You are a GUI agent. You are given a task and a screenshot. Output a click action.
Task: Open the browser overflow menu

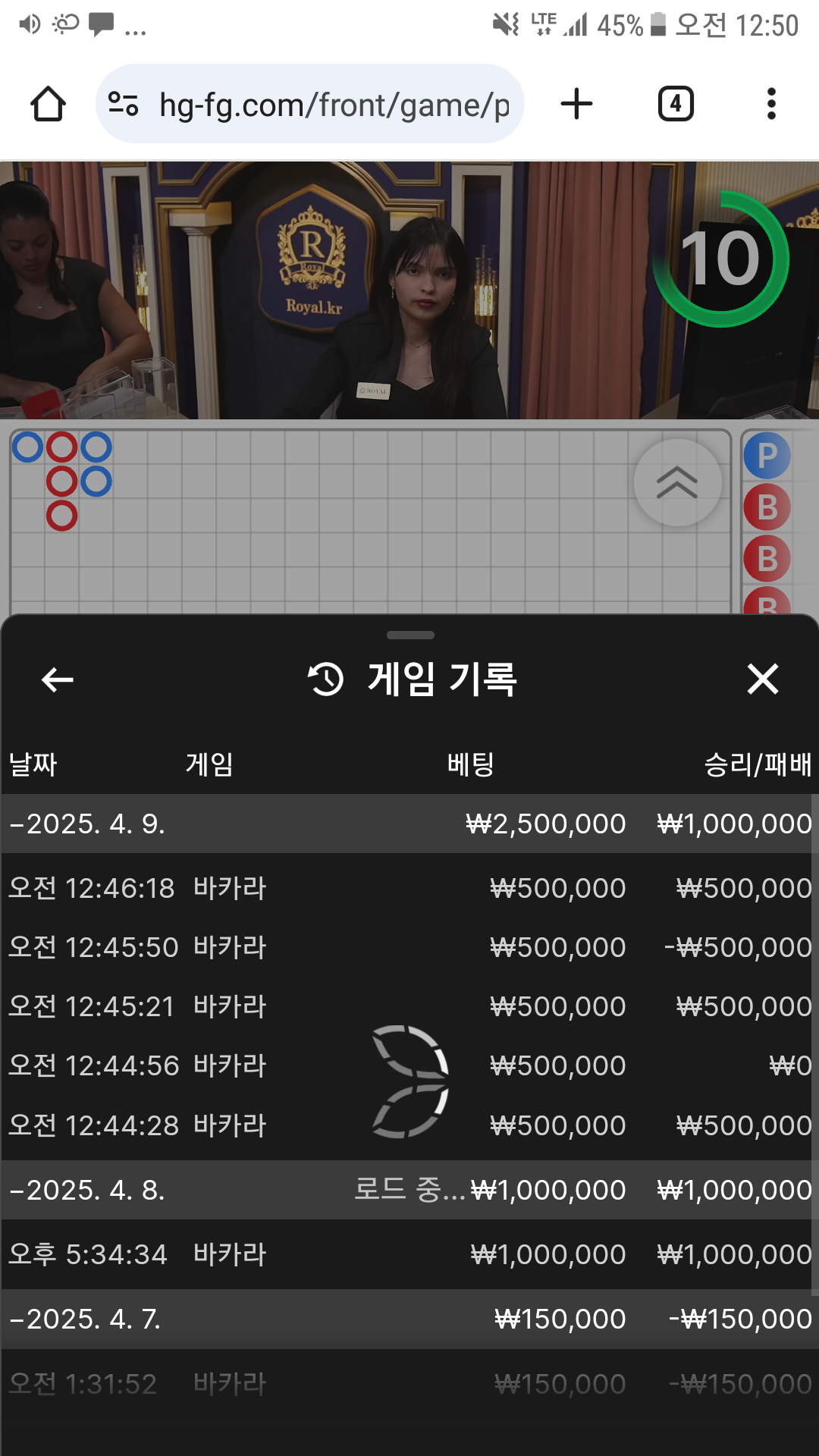[x=771, y=104]
